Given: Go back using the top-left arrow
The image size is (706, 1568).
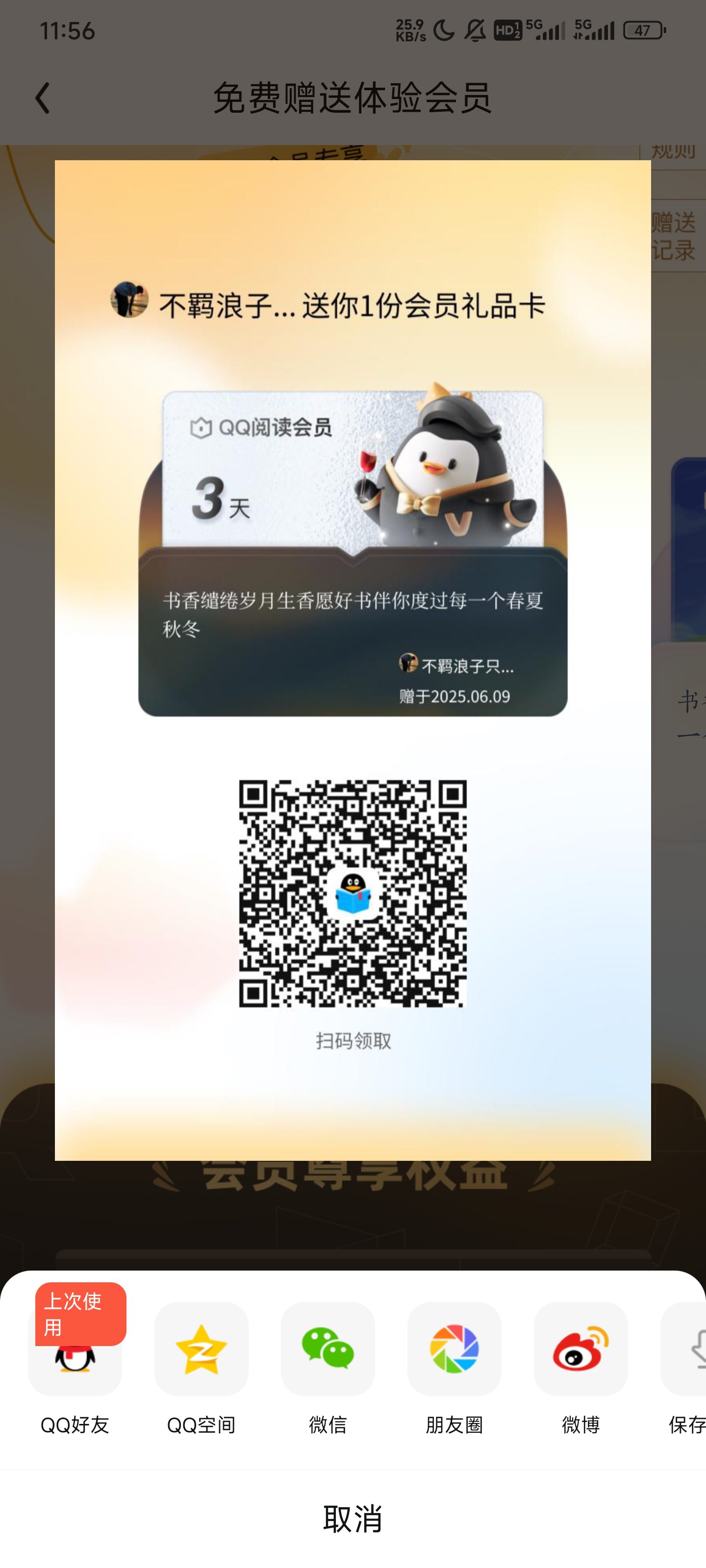Looking at the screenshot, I should click(x=42, y=98).
